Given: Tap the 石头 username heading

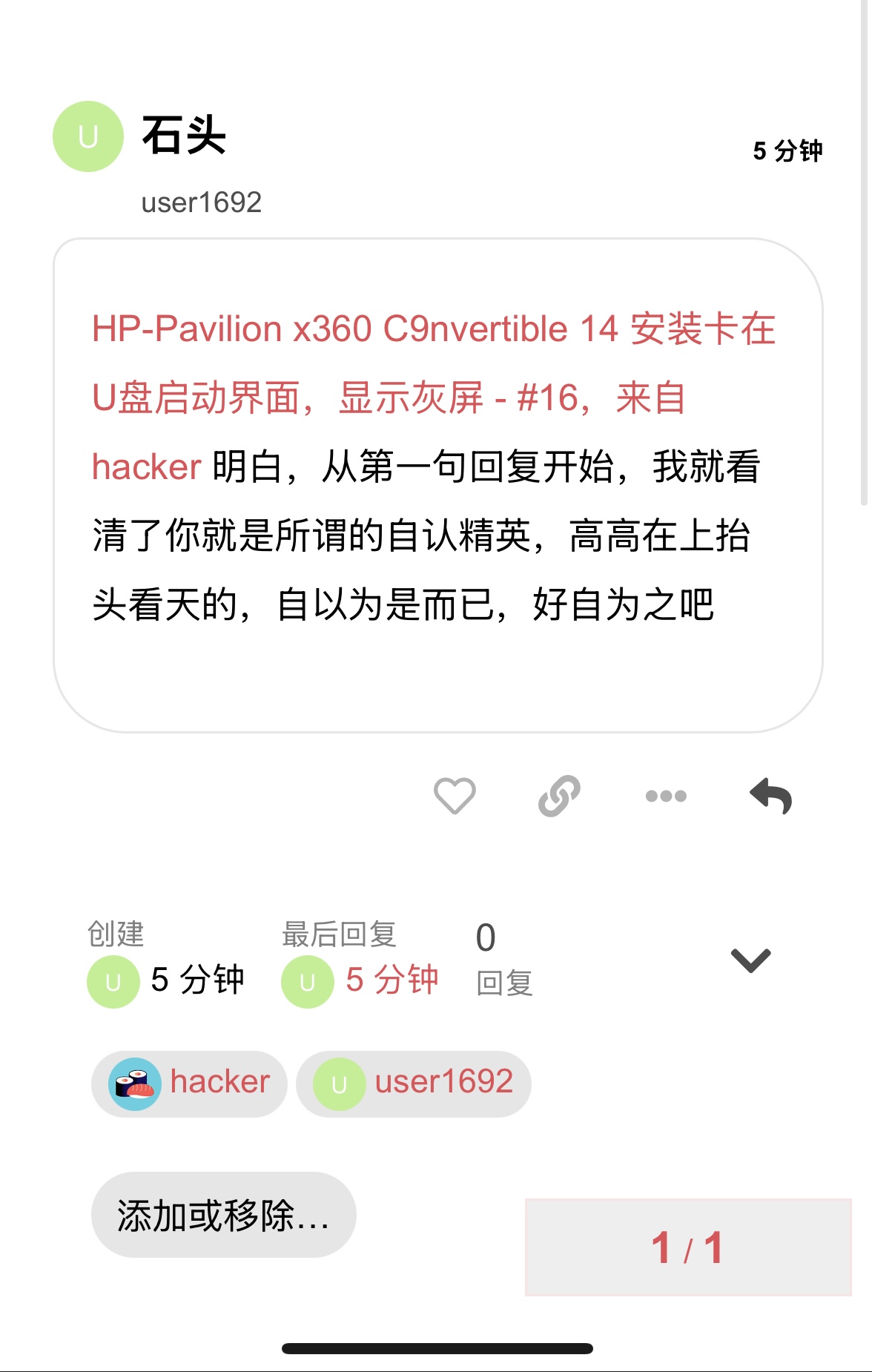Looking at the screenshot, I should click(x=184, y=136).
